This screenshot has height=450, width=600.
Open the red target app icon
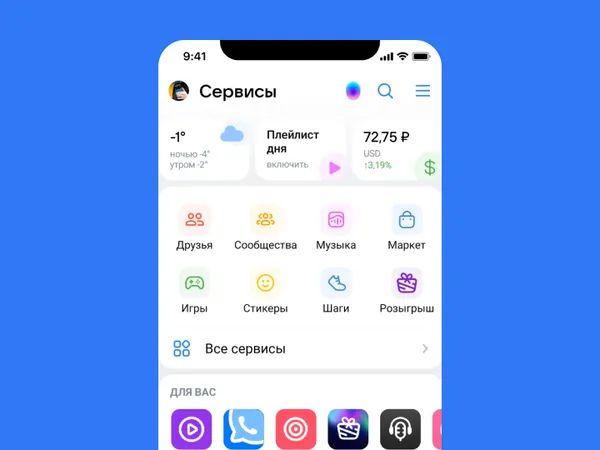(296, 429)
